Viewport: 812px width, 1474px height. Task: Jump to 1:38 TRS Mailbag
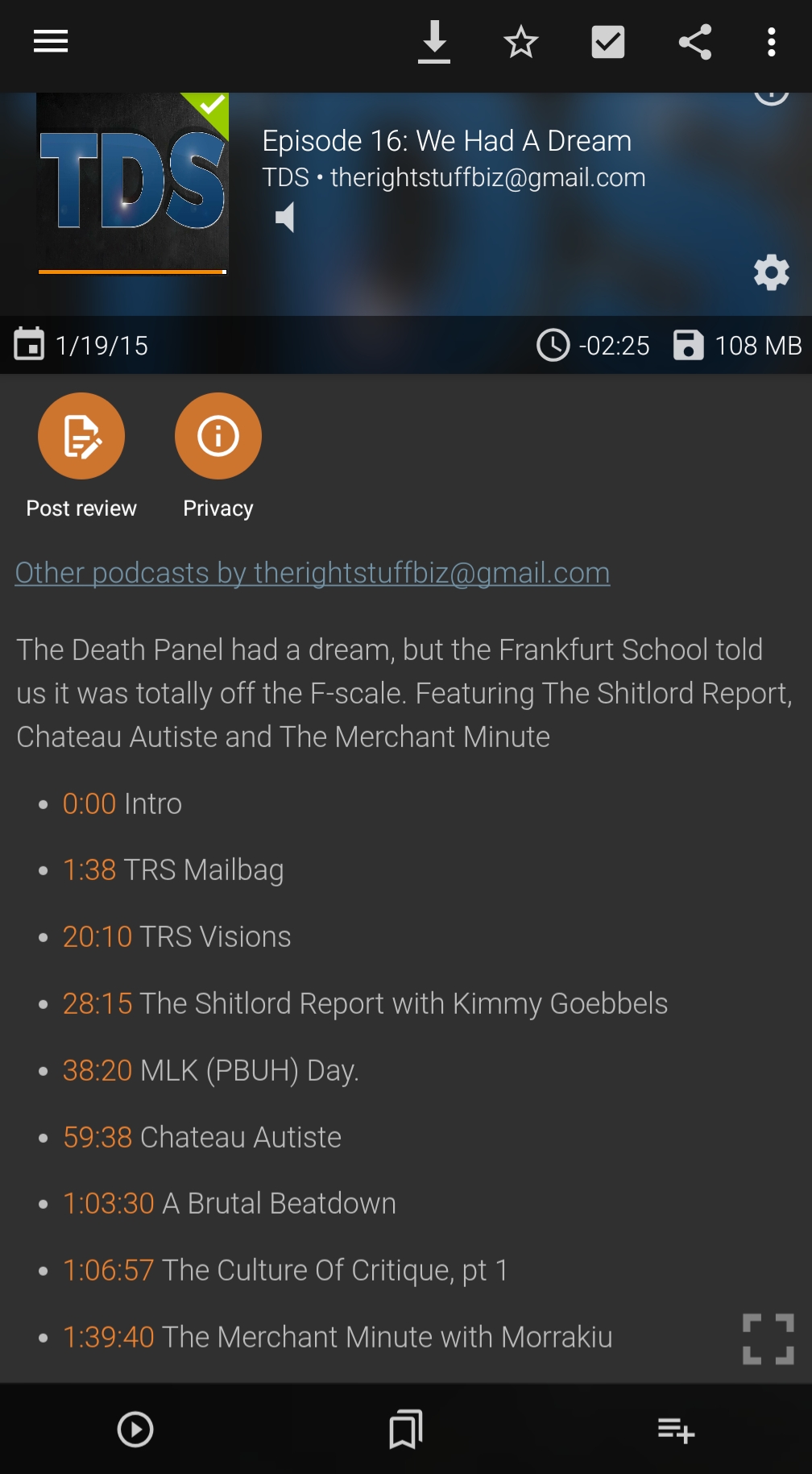click(89, 870)
